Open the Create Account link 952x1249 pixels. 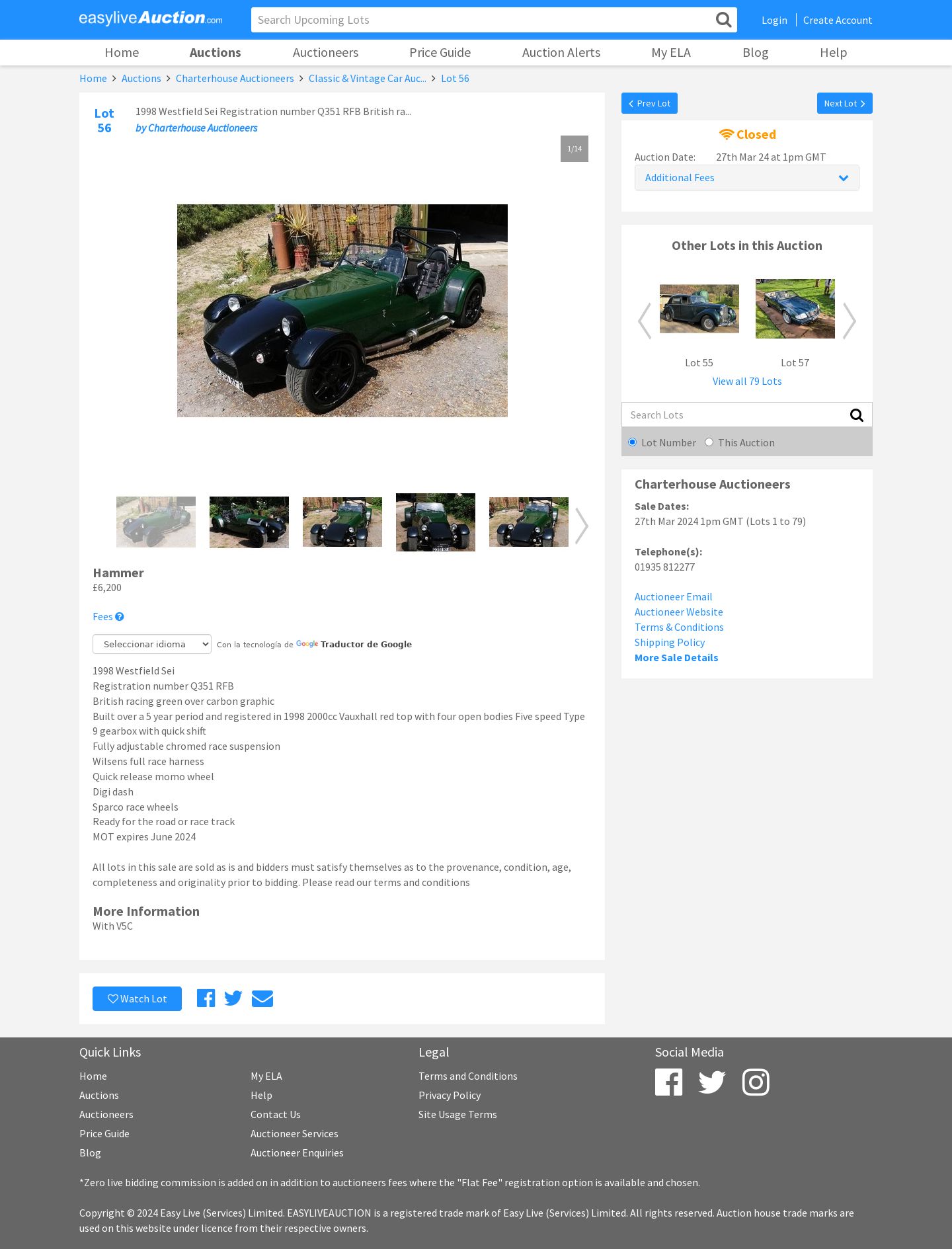(x=837, y=20)
